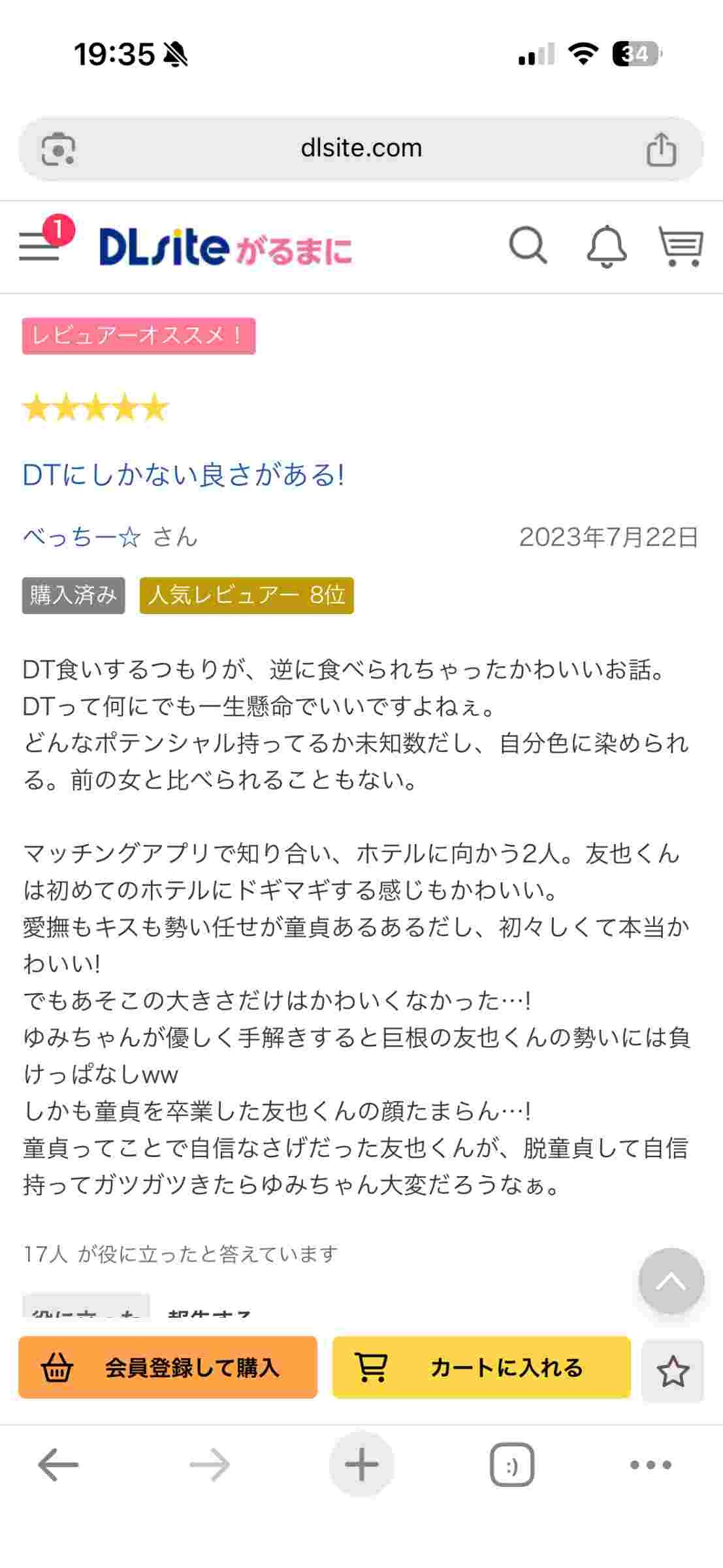This screenshot has width=723, height=1568.
Task: Open browser more options menu
Action: tap(651, 1465)
